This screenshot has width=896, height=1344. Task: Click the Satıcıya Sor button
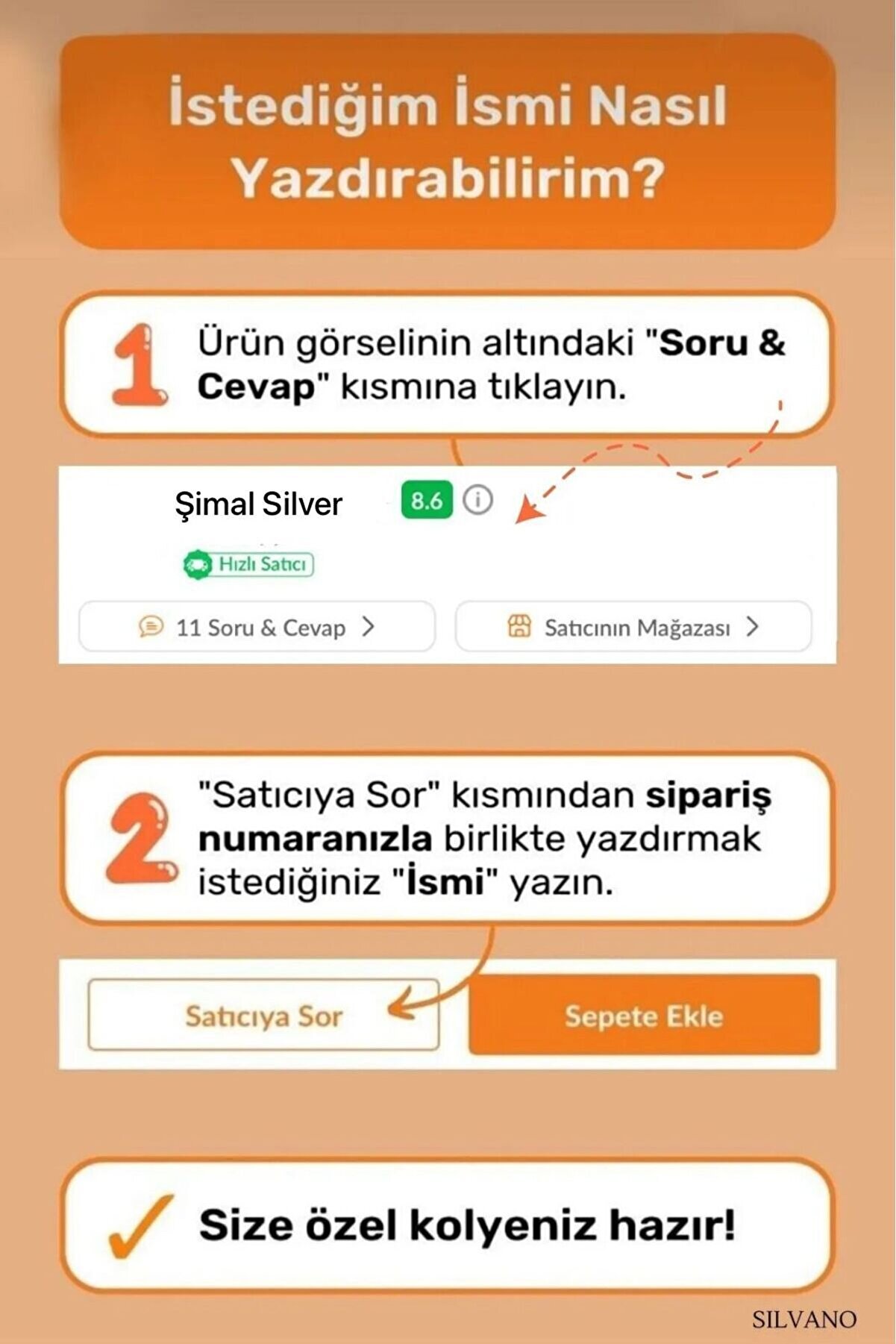265,1015
